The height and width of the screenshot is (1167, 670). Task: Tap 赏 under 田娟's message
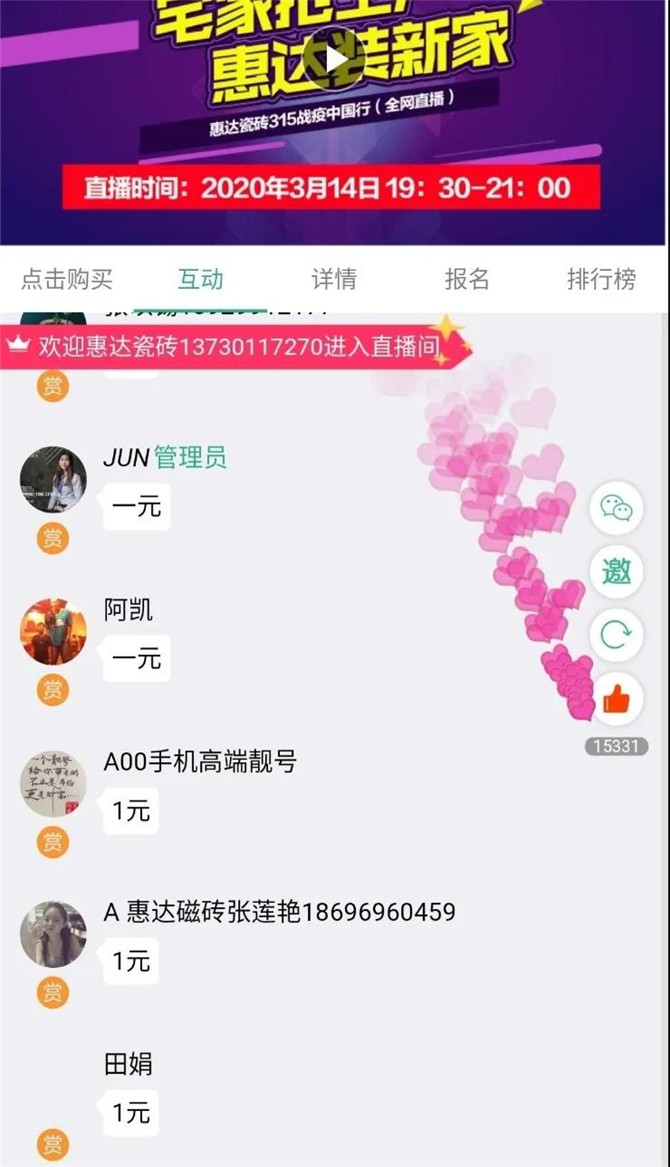coord(53,1145)
